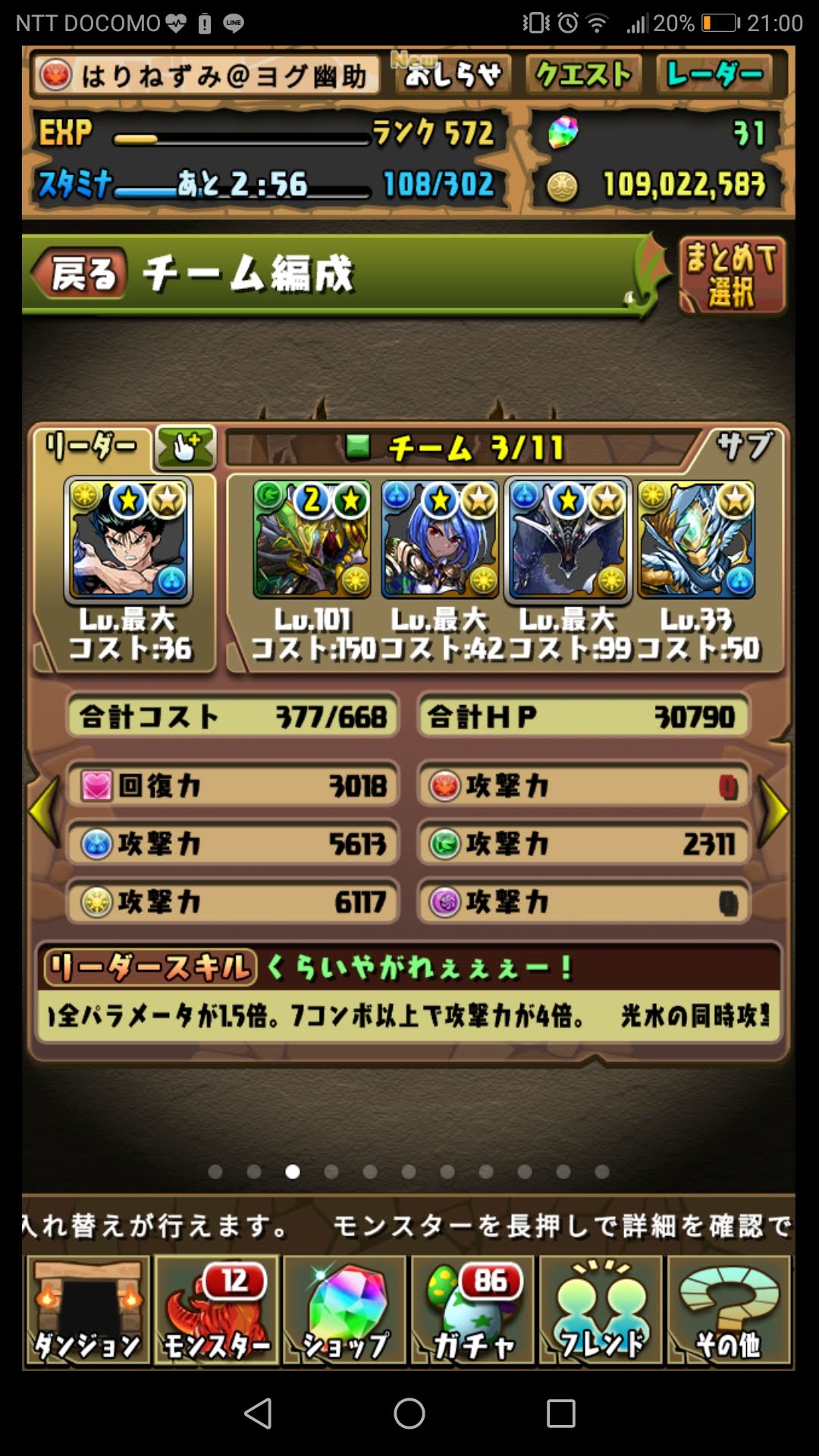Open the おしらせ news button
819x1456 pixels.
pos(453,74)
